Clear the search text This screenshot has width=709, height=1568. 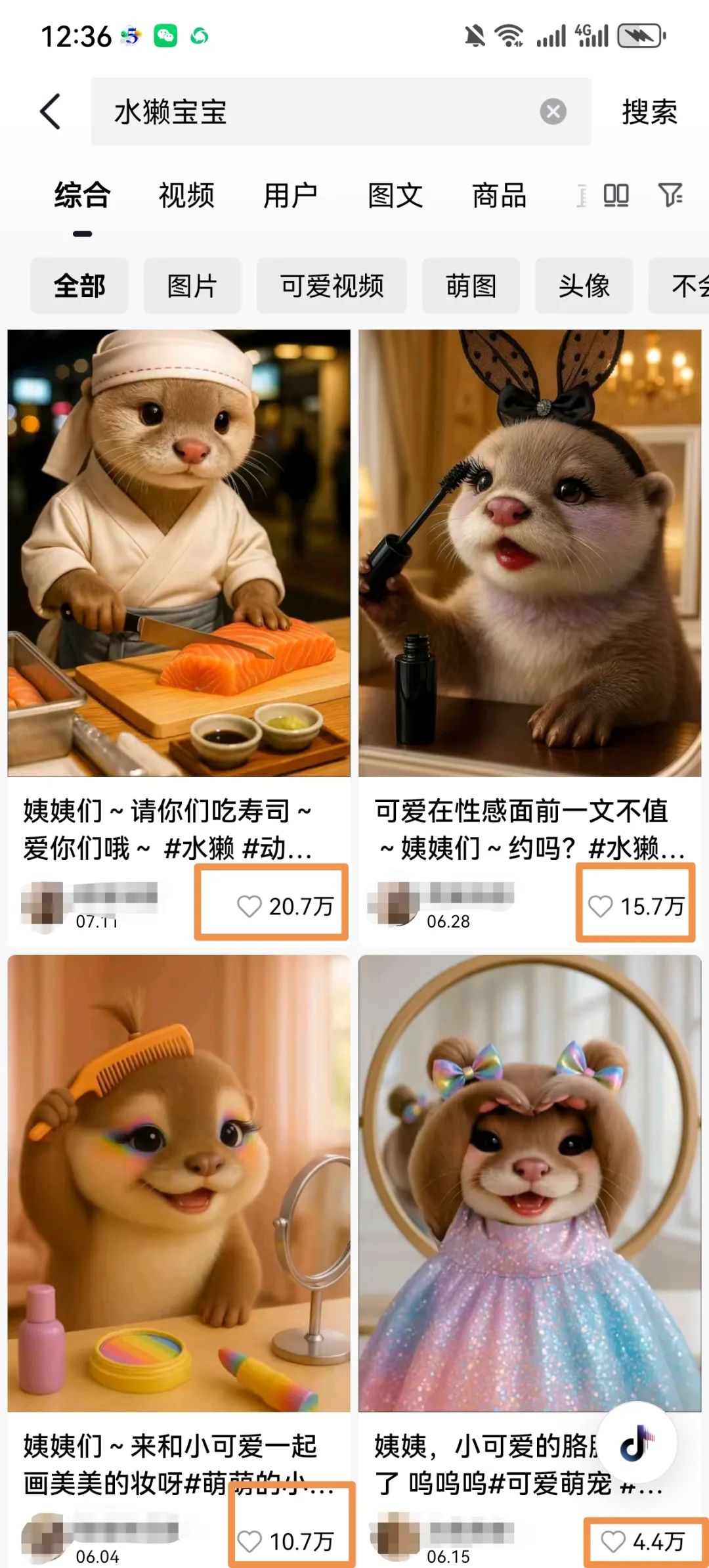point(553,112)
